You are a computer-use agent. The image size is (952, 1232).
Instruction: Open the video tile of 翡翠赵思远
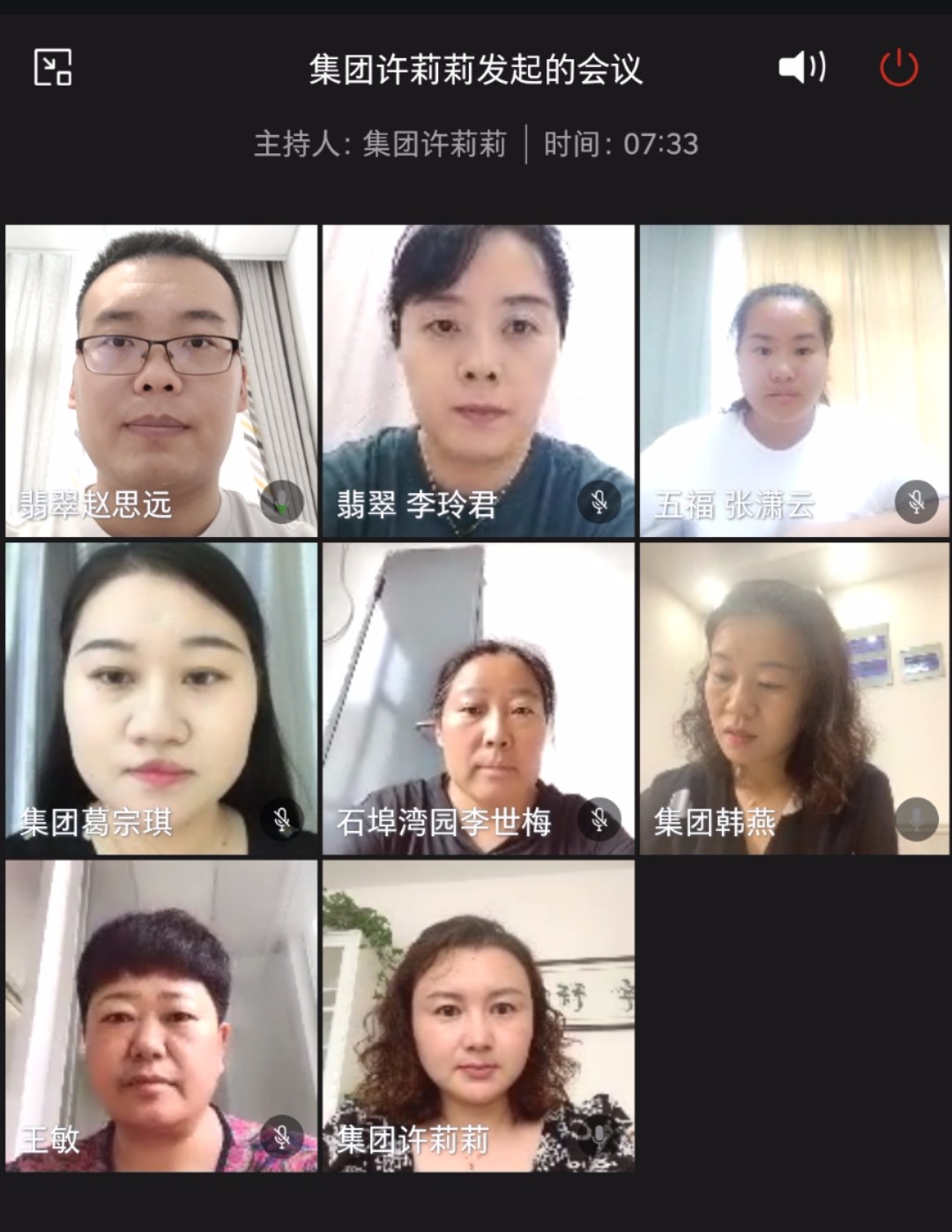pos(161,381)
